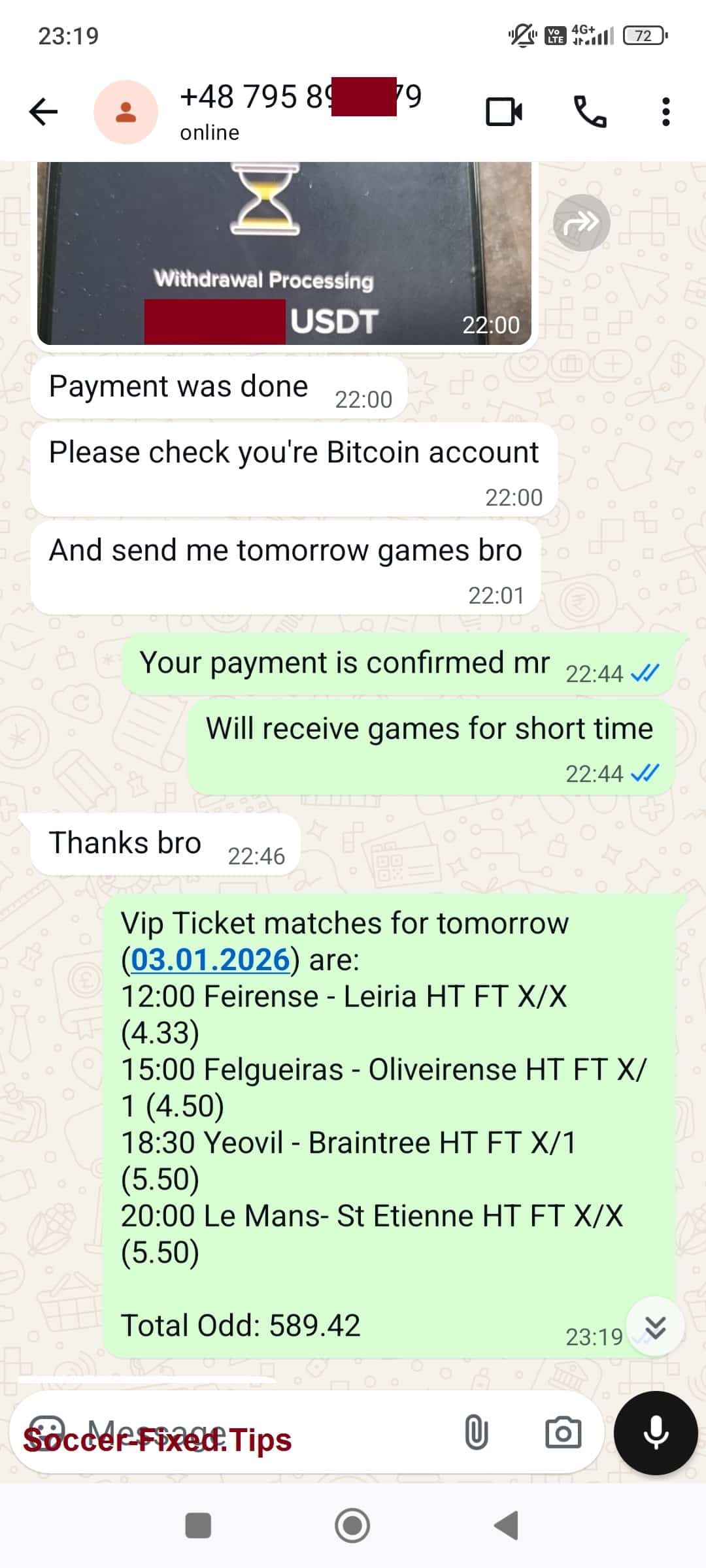
Task: Attach a file with the paperclip
Action: tap(476, 1433)
